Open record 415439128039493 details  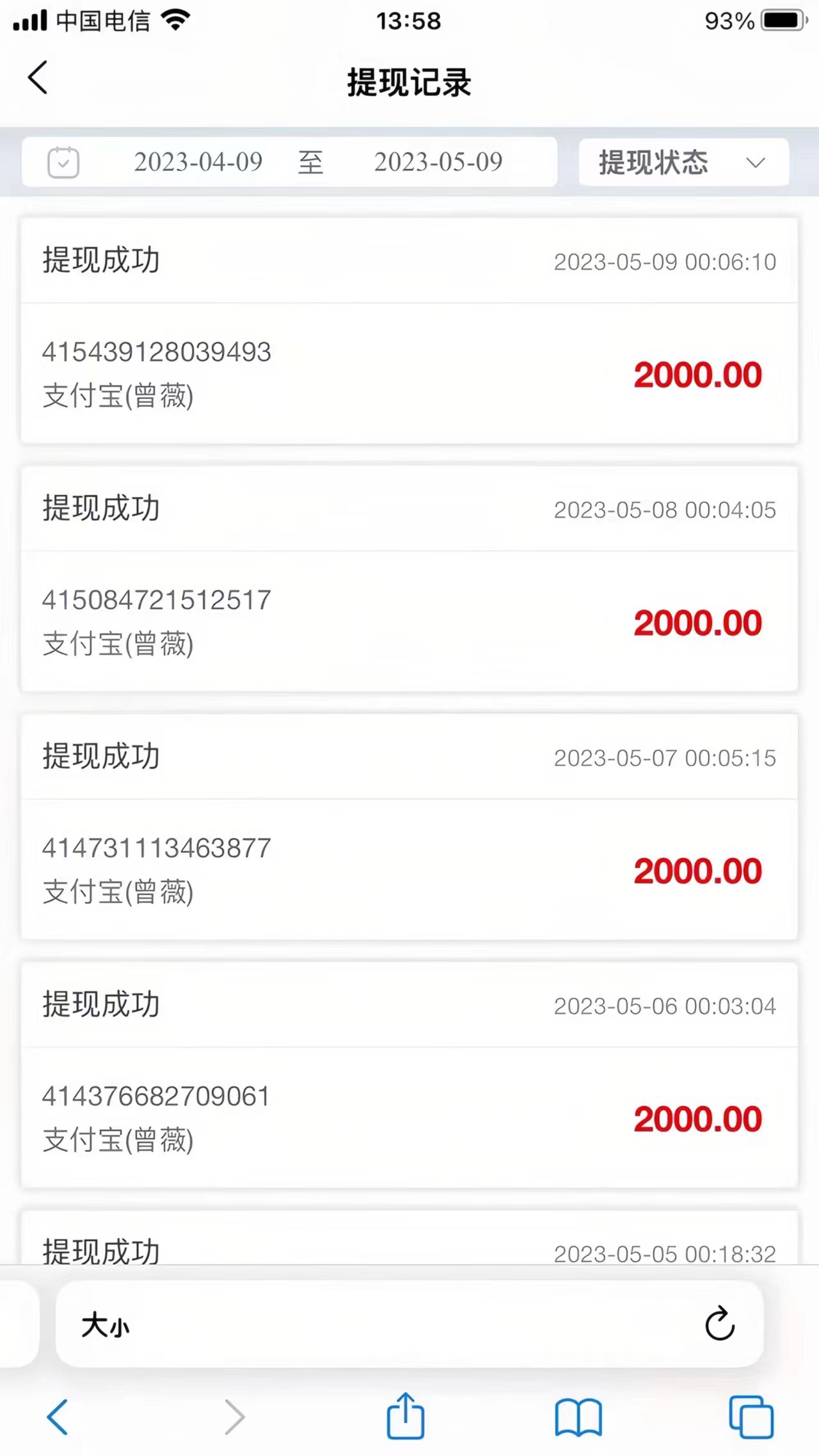click(156, 352)
